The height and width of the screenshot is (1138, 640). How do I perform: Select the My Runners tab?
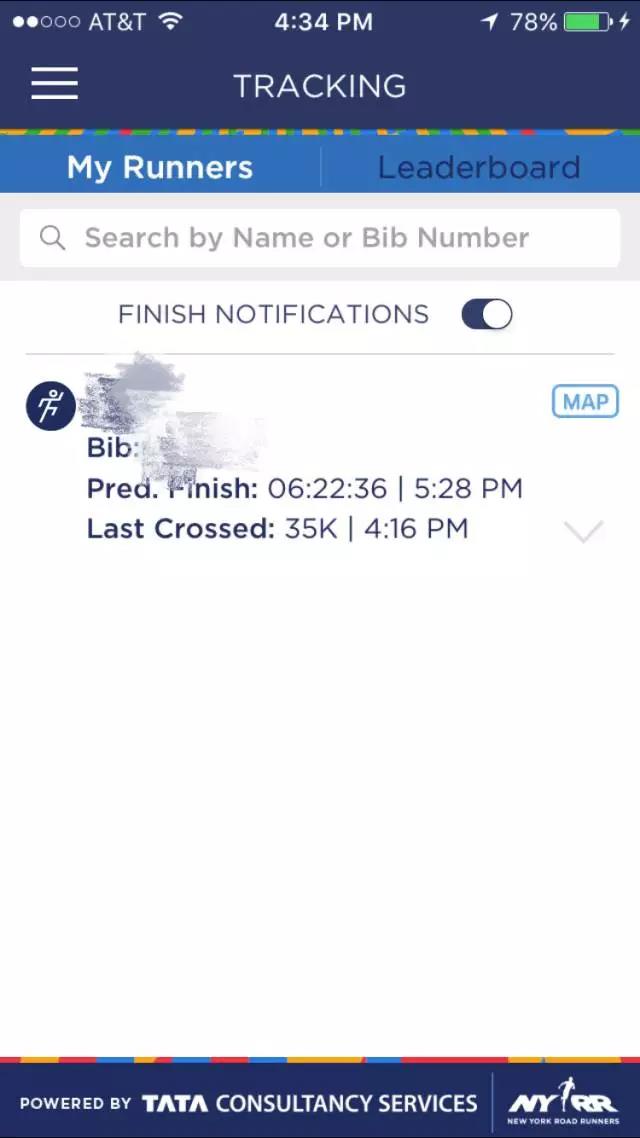[160, 167]
